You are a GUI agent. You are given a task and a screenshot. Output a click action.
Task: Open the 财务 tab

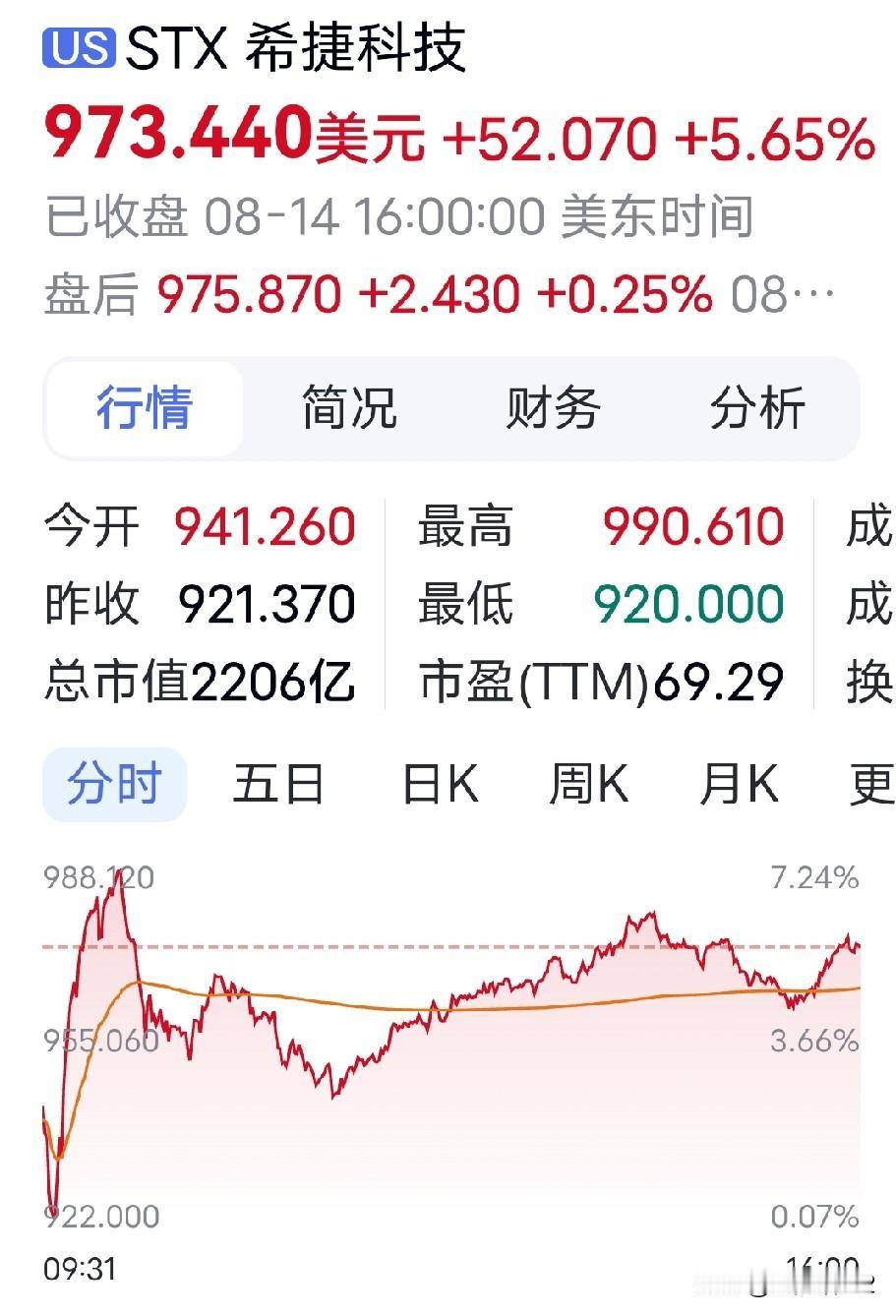click(x=553, y=408)
